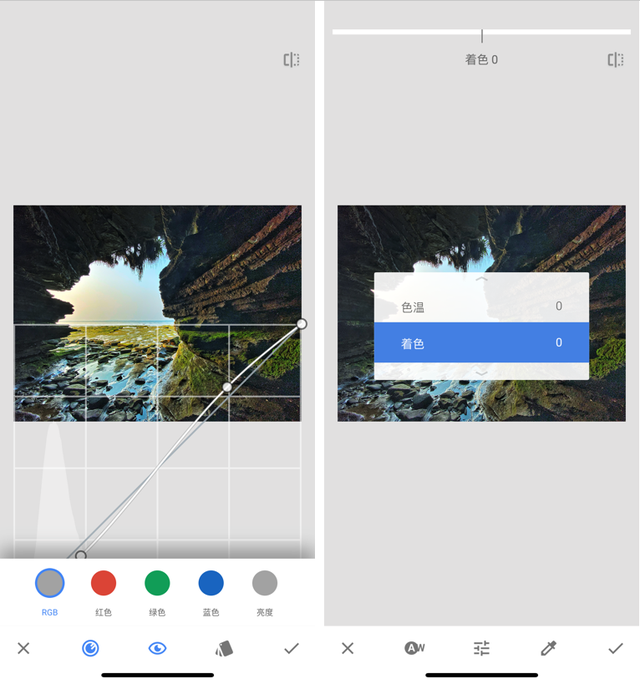Select the 亮度 luminance channel
640x684 pixels.
264,583
